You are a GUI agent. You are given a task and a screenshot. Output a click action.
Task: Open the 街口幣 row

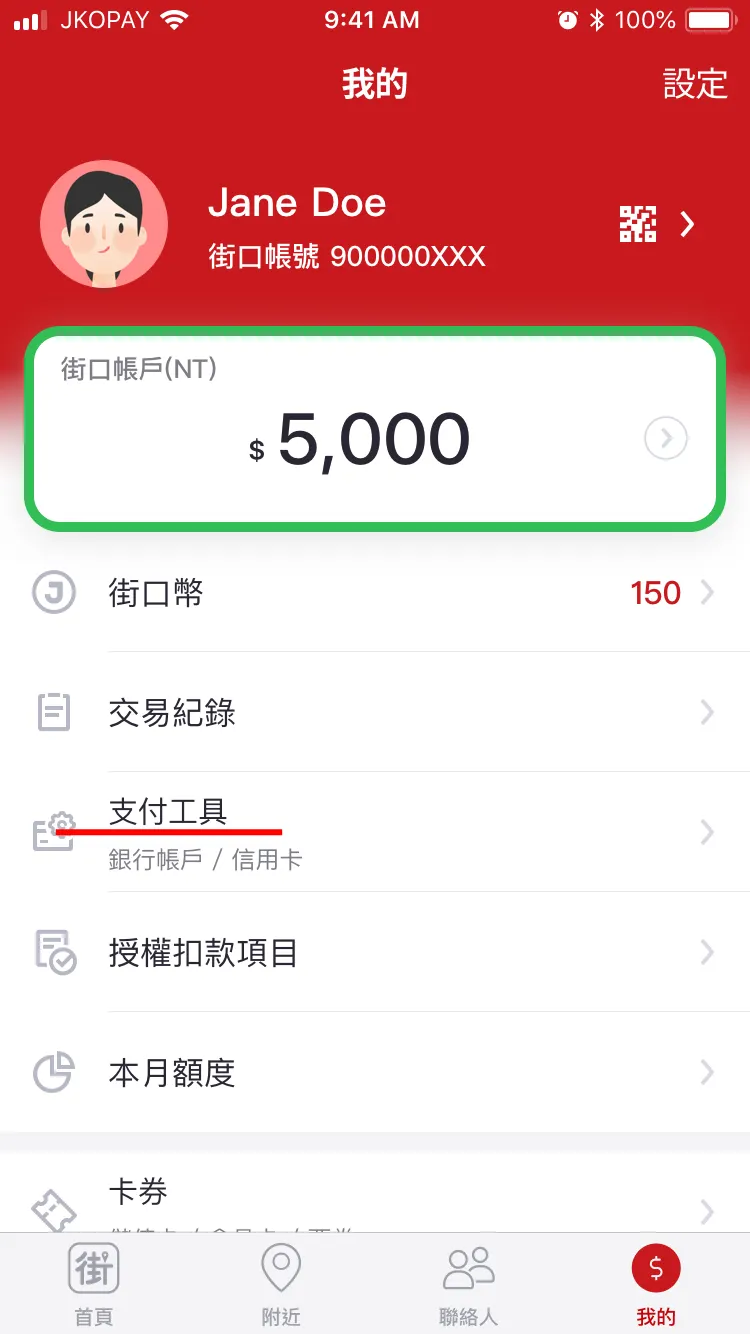pyautogui.click(x=375, y=593)
